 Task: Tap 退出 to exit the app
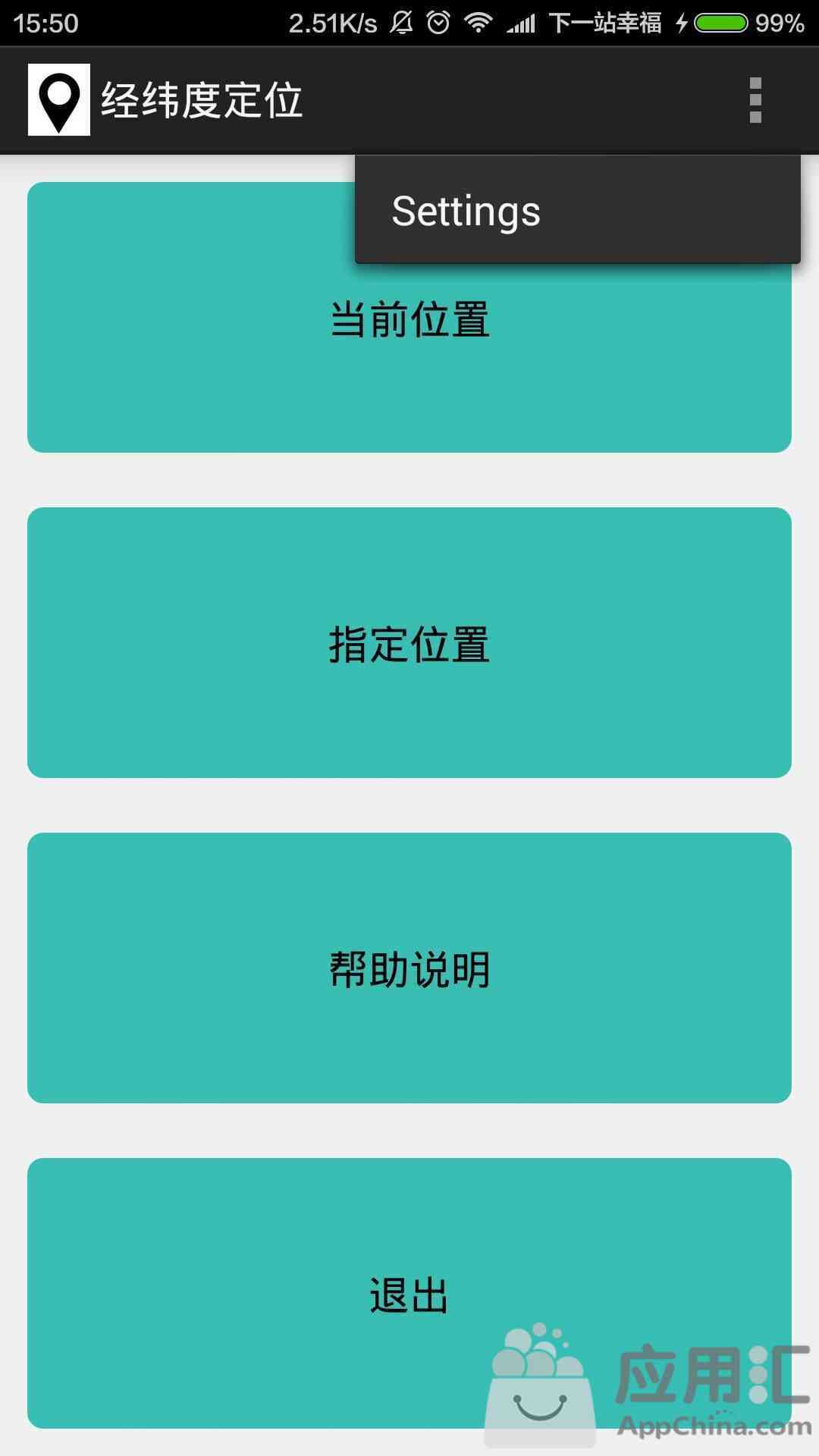409,1293
